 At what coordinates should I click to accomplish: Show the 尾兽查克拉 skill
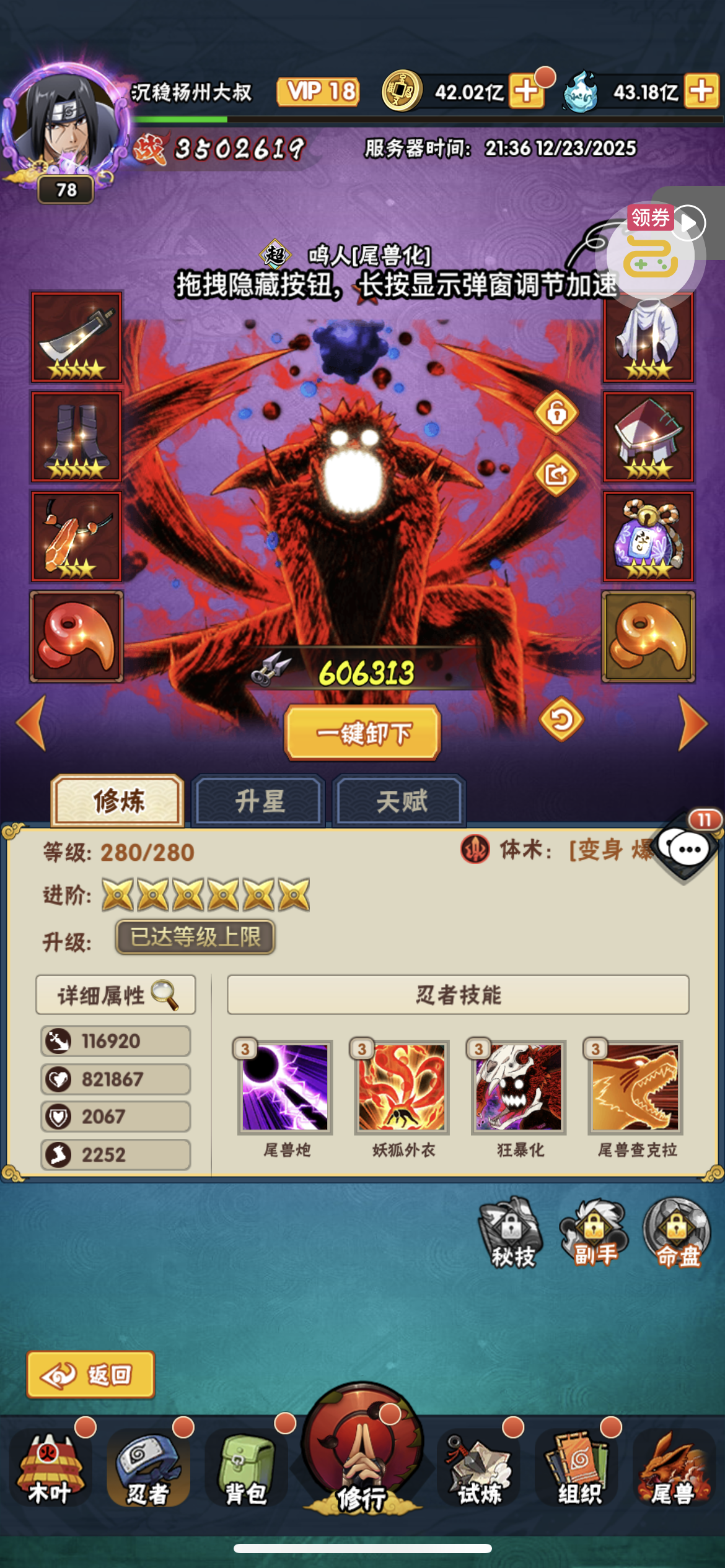pos(635,1087)
